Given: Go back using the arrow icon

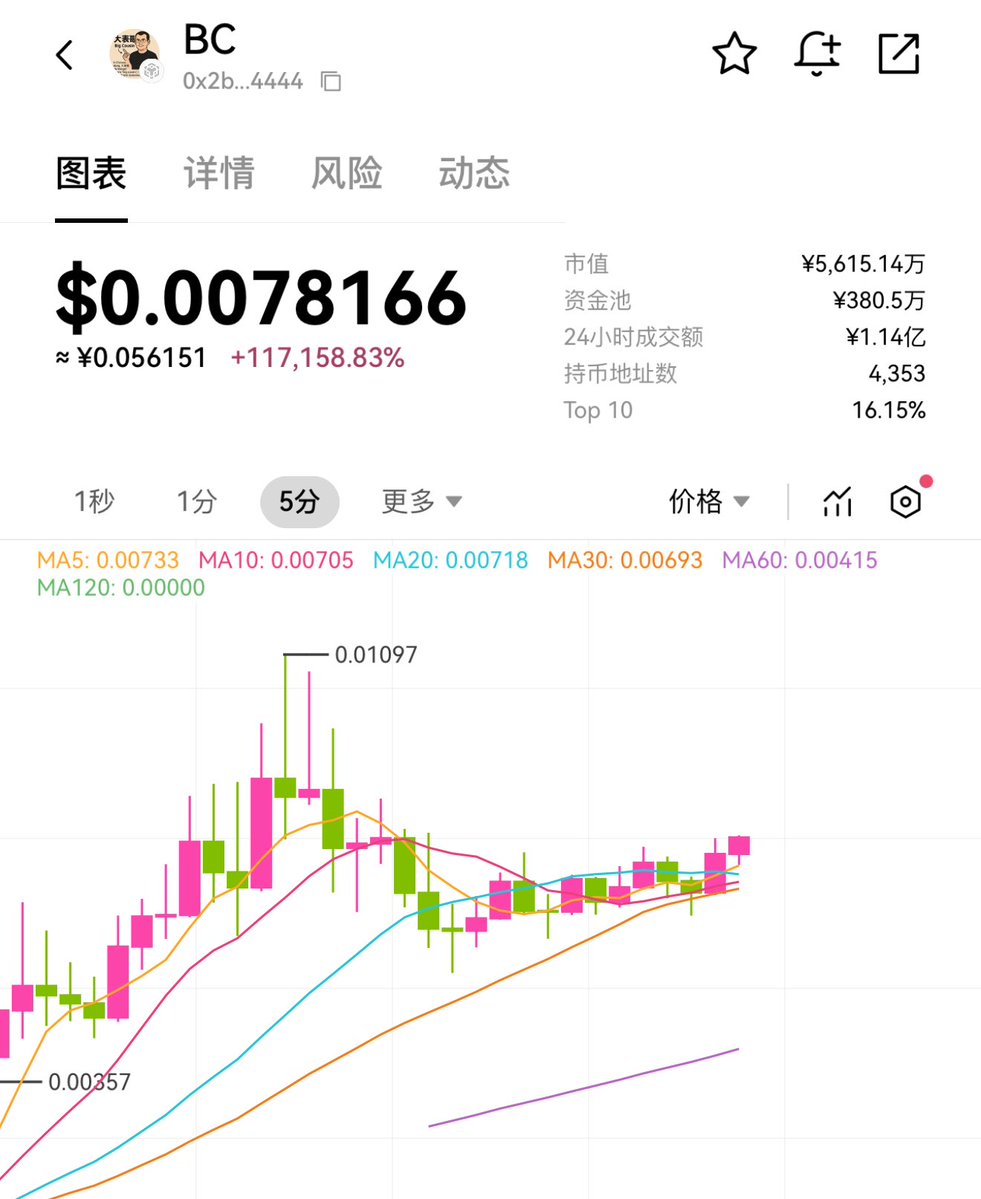Looking at the screenshot, I should (65, 55).
